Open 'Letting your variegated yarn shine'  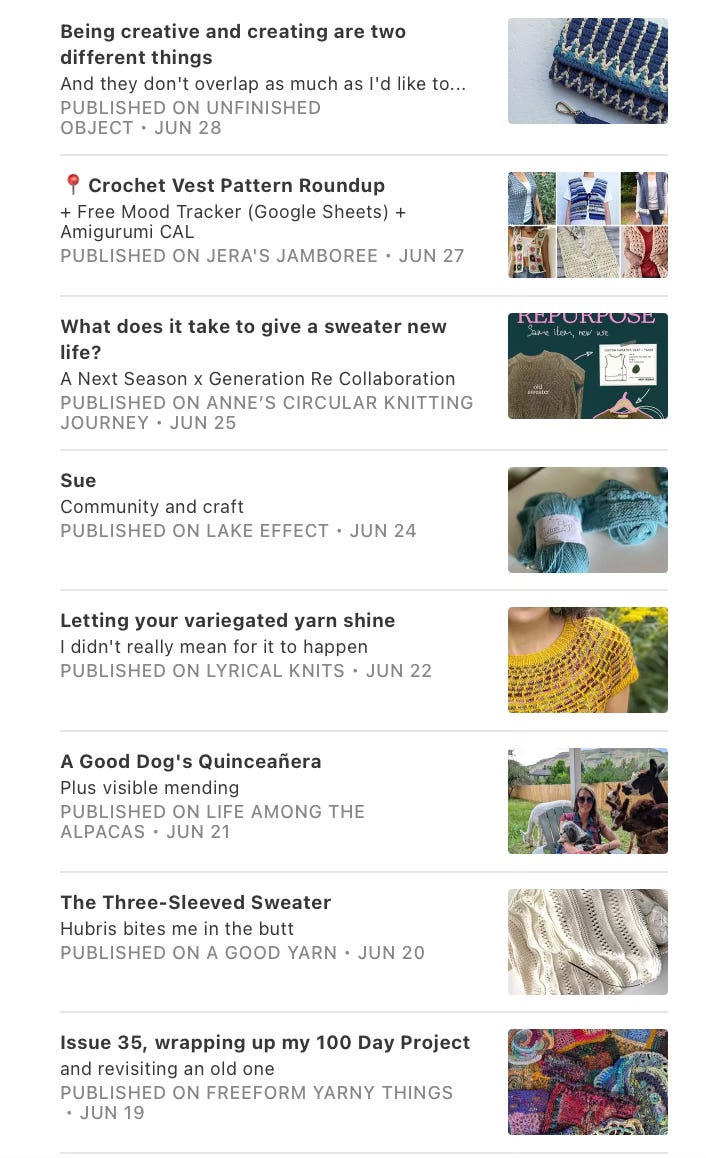pos(227,620)
